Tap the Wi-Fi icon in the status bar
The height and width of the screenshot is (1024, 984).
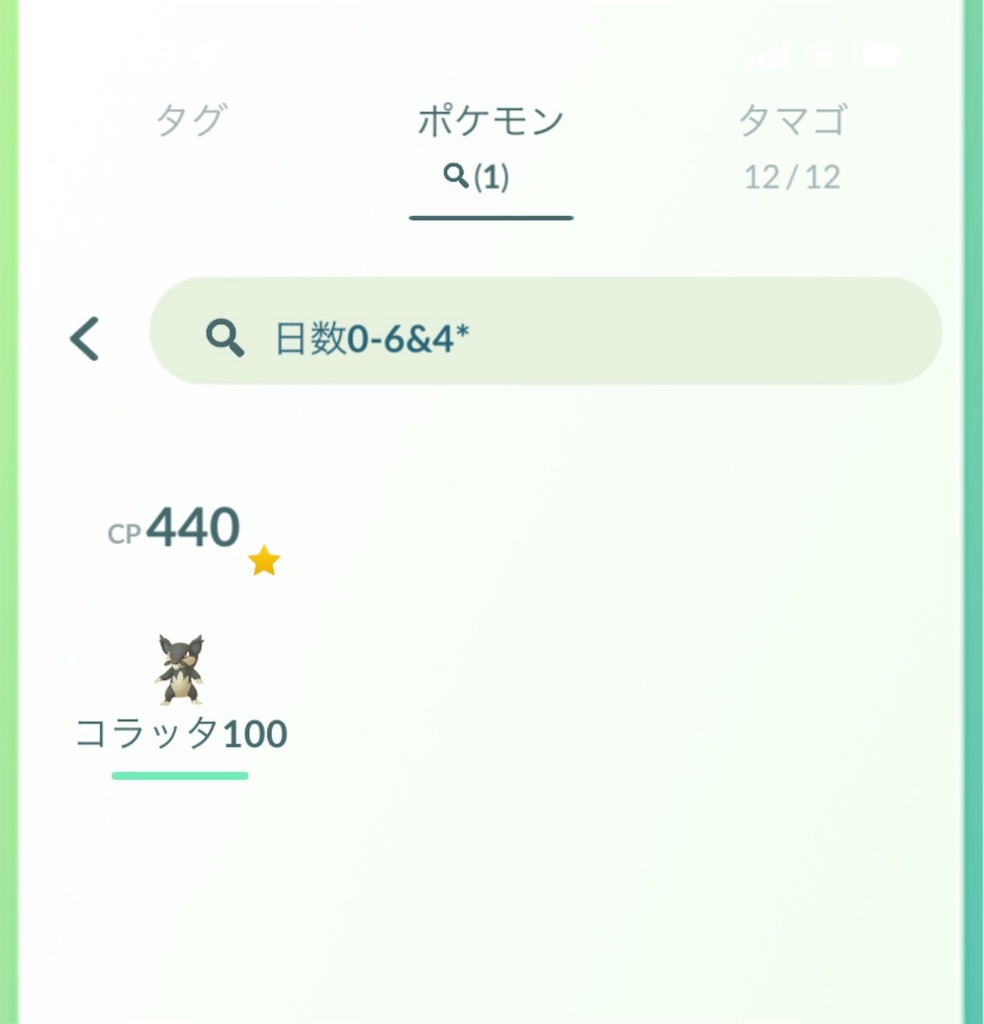(x=822, y=58)
